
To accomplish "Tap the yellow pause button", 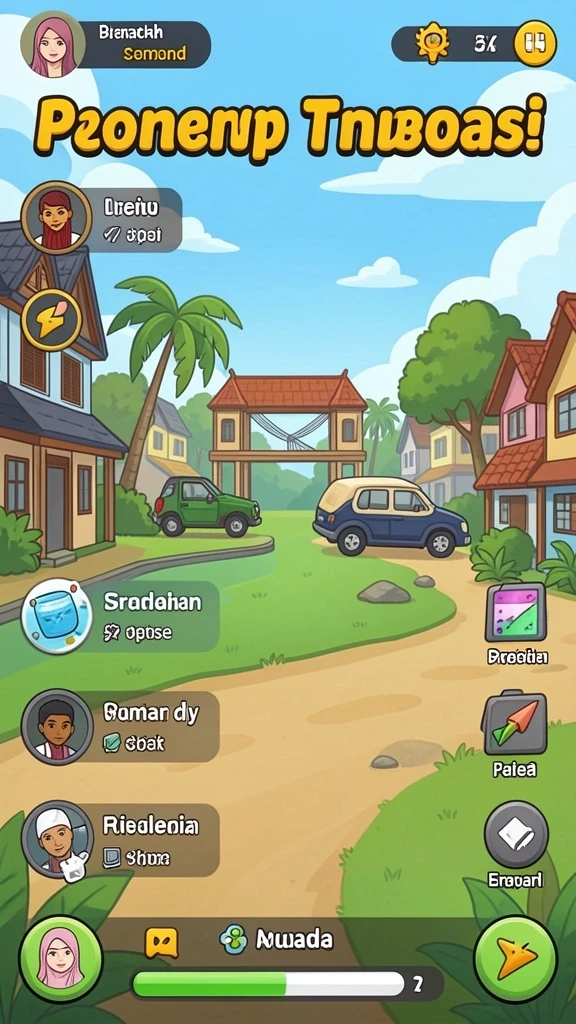I will tap(535, 44).
